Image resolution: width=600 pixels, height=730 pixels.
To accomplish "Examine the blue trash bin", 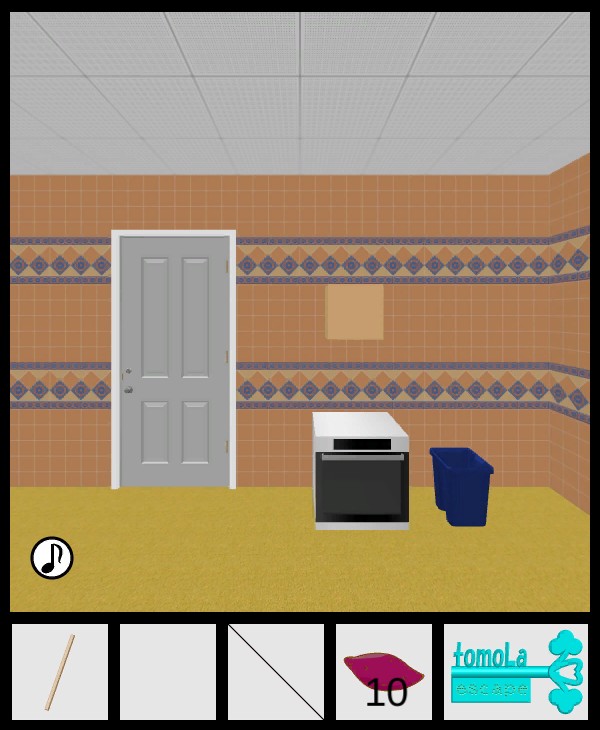I will coord(463,487).
